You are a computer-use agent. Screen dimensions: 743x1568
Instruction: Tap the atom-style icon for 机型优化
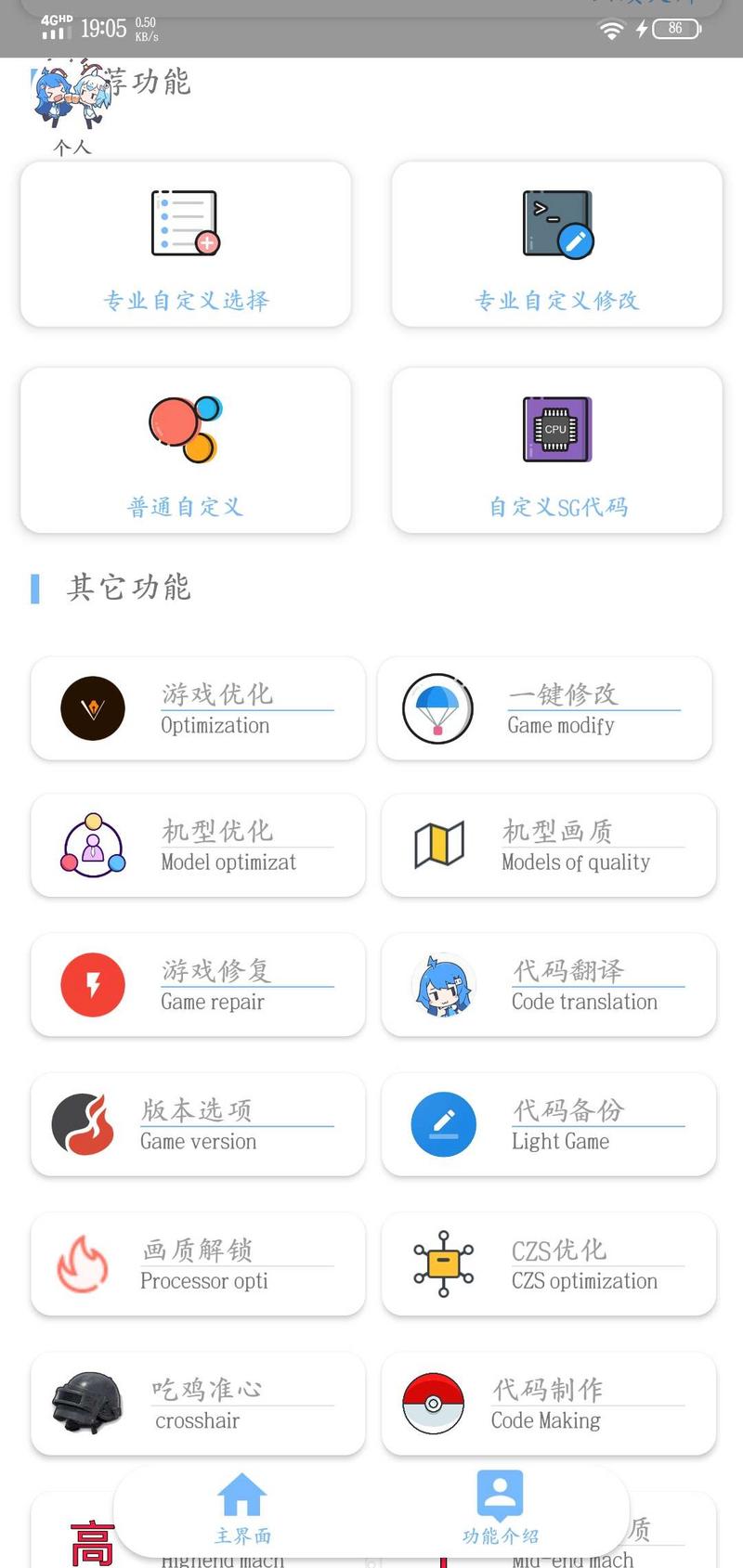click(91, 845)
